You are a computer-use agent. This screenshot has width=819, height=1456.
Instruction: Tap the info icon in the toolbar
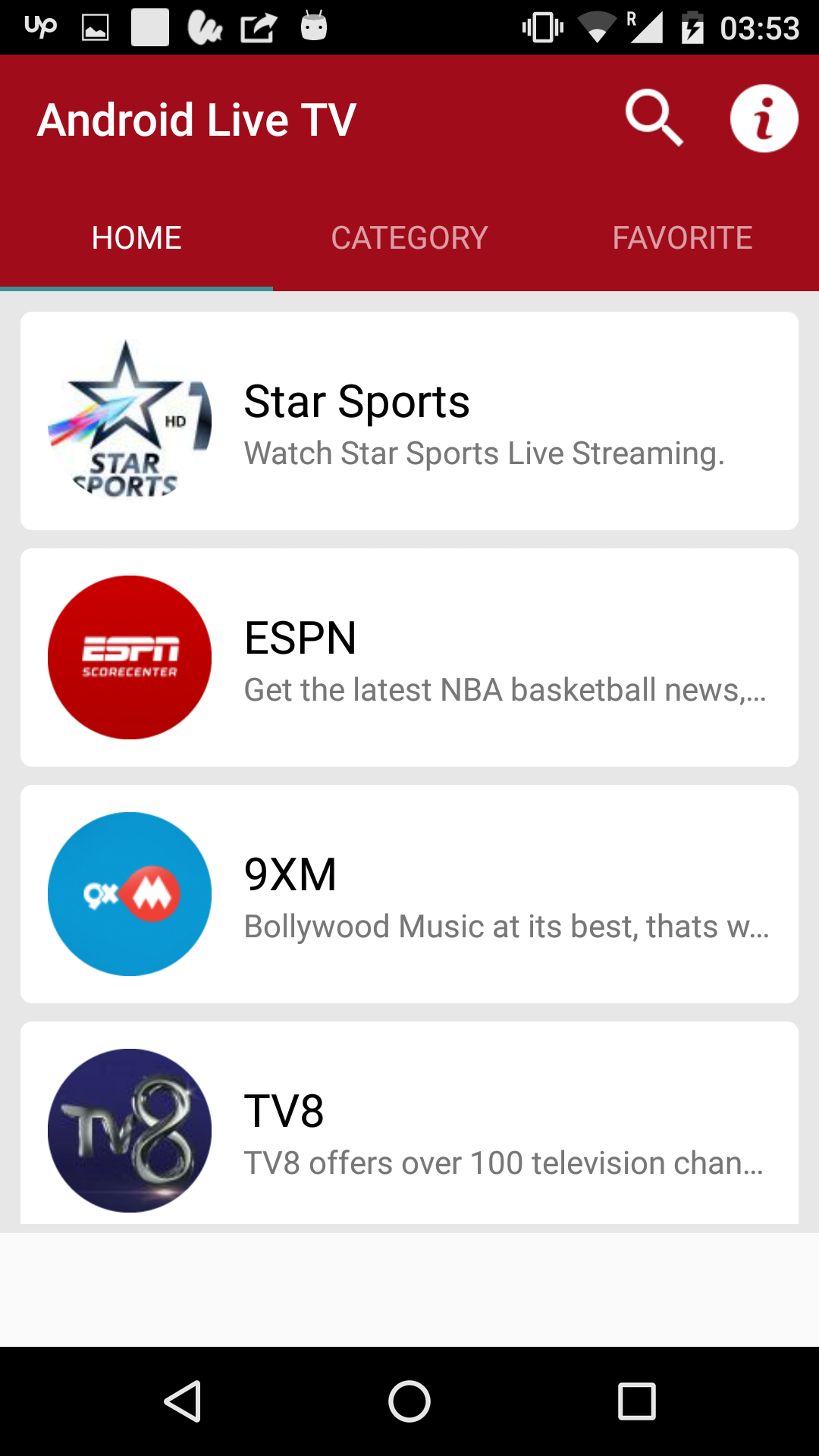pos(763,116)
